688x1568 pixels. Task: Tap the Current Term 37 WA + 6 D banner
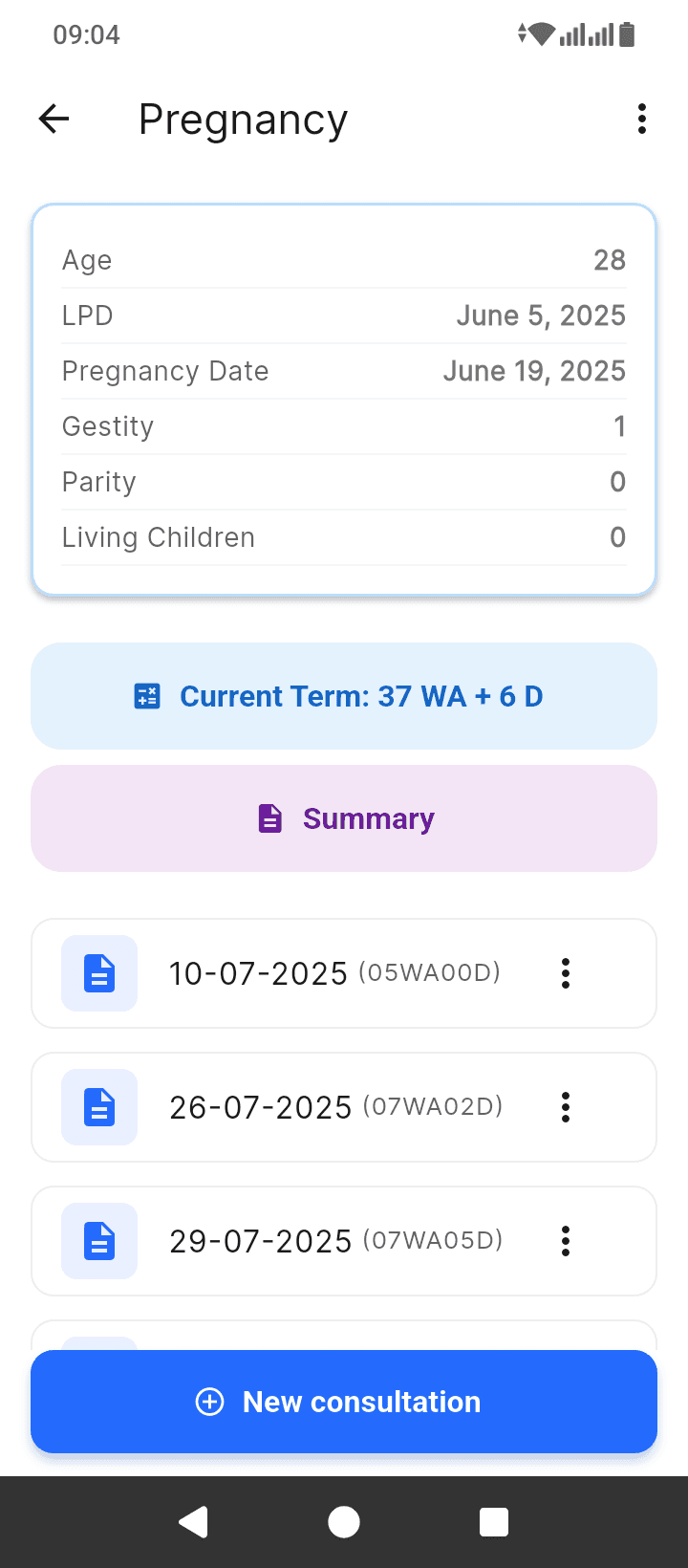(344, 696)
